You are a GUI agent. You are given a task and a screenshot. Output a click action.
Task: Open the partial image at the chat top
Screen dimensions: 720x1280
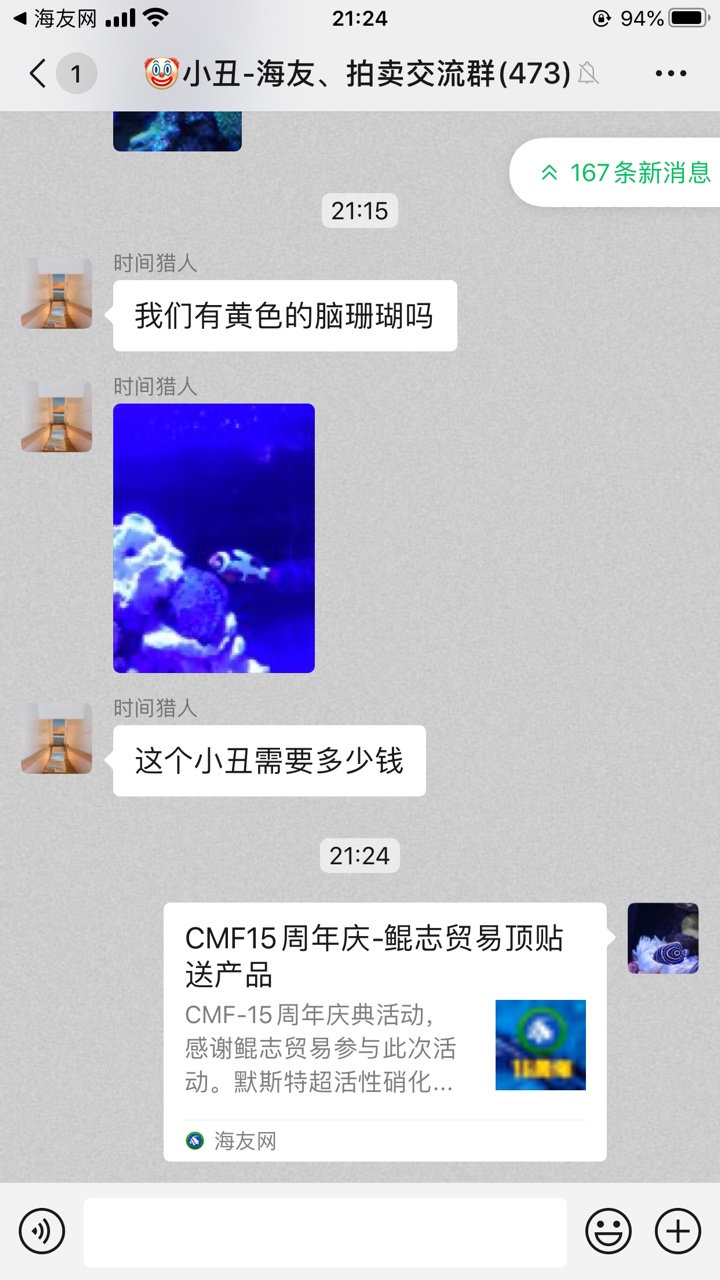pyautogui.click(x=177, y=132)
